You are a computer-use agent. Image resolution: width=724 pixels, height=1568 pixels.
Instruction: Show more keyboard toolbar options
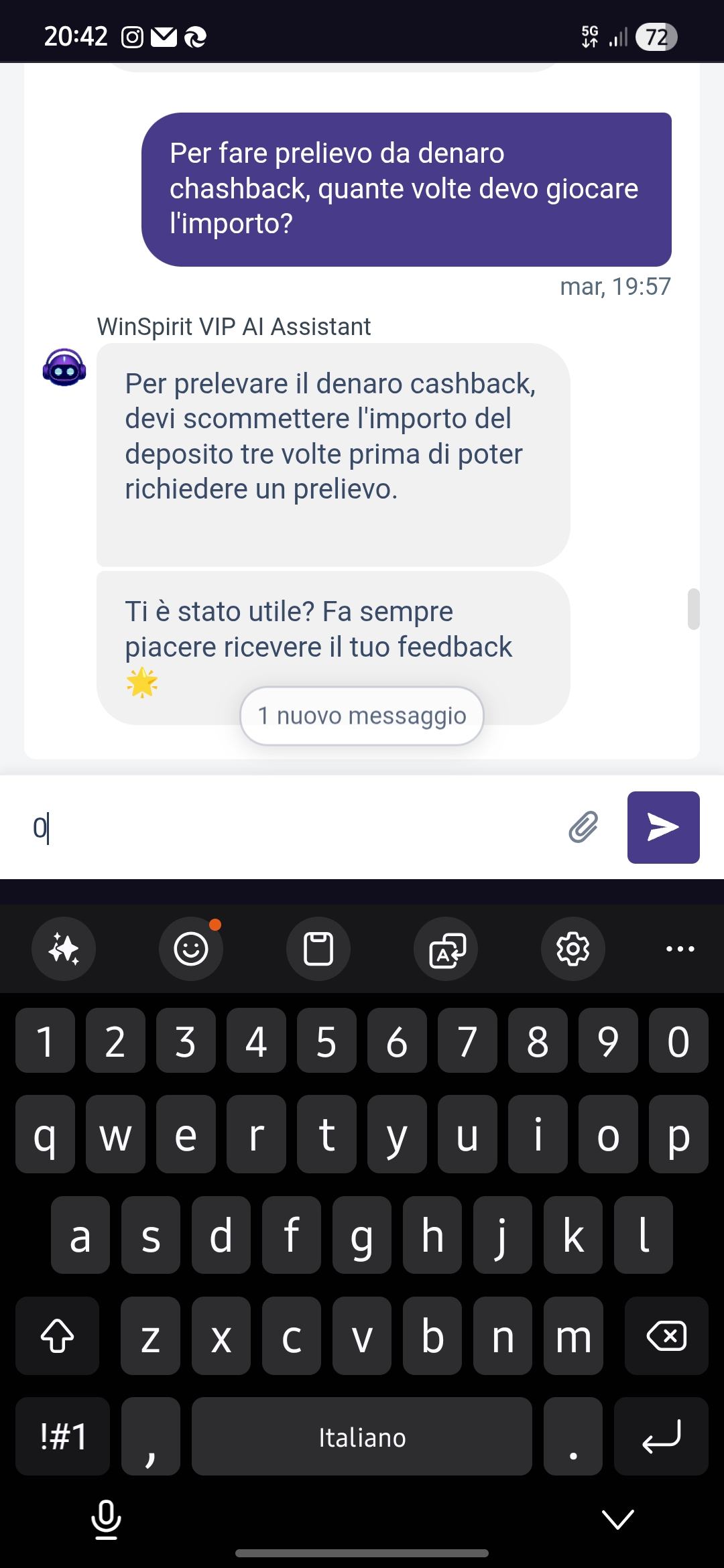[x=680, y=949]
